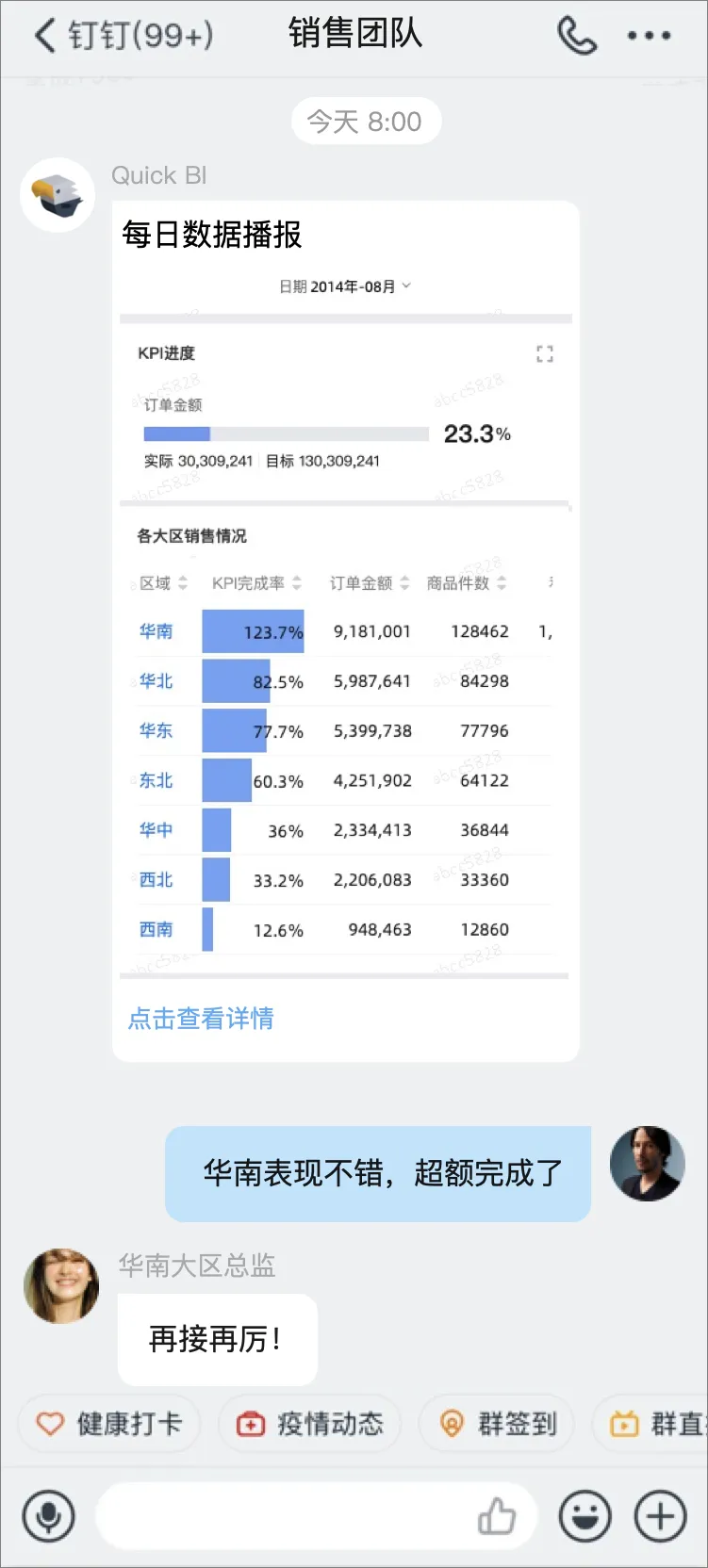Start a voice call with 销售团队
This screenshot has width=708, height=1568.
click(x=576, y=36)
